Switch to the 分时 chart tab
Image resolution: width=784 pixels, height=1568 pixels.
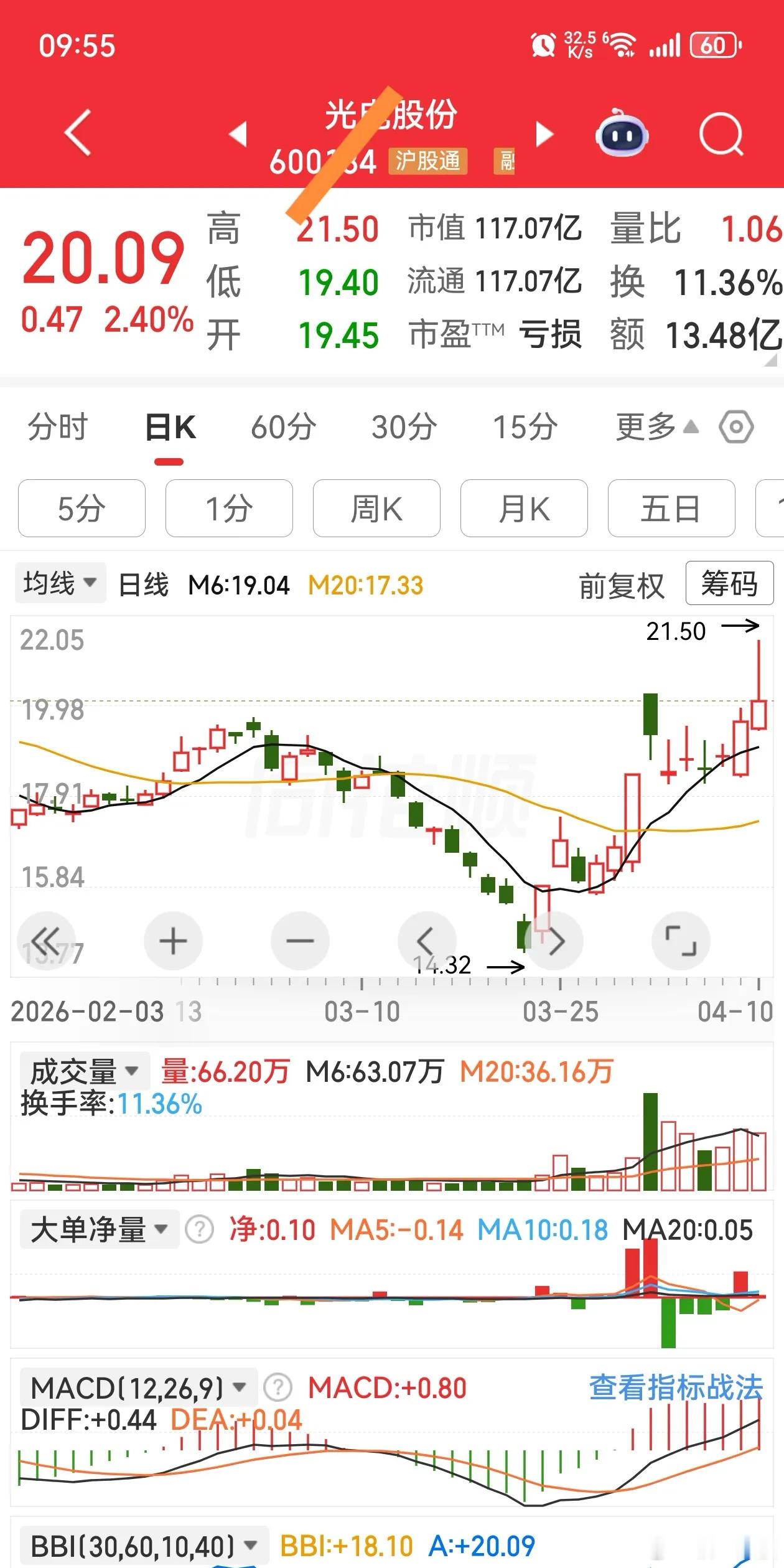tap(58, 428)
